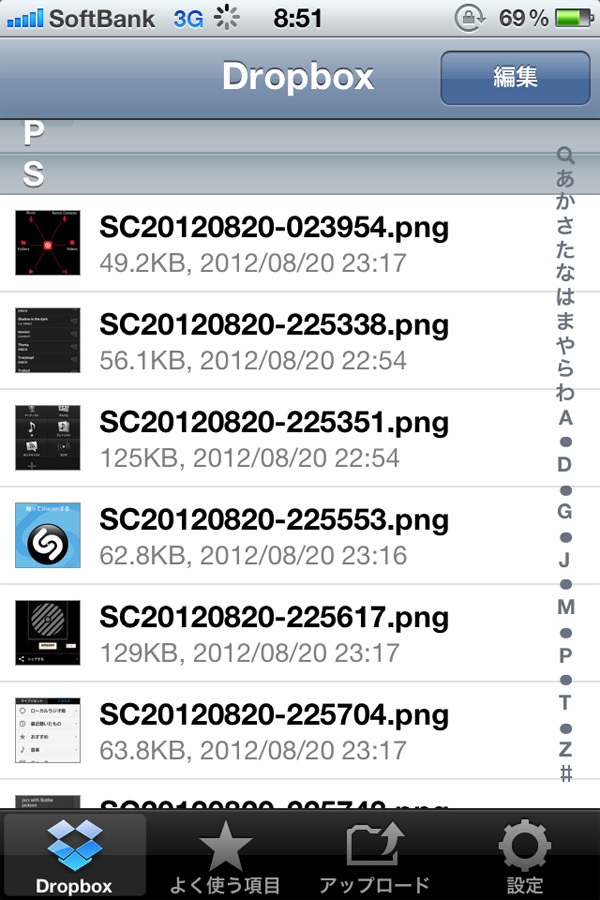
Task: Switch to the よく使う項目 favorites tab
Action: [225, 855]
